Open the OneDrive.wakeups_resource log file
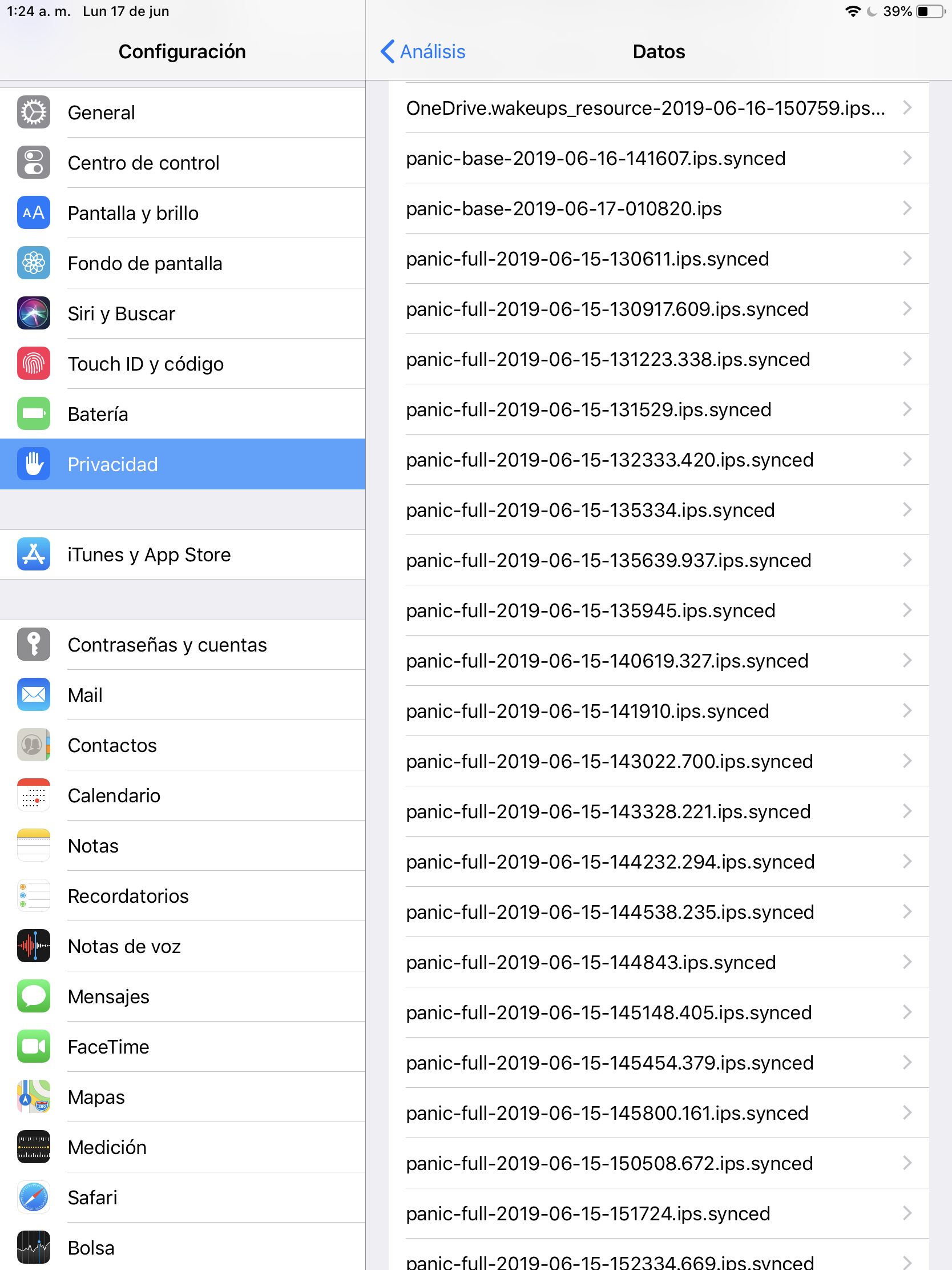Screen dimensions: 952x1270 tap(659, 108)
